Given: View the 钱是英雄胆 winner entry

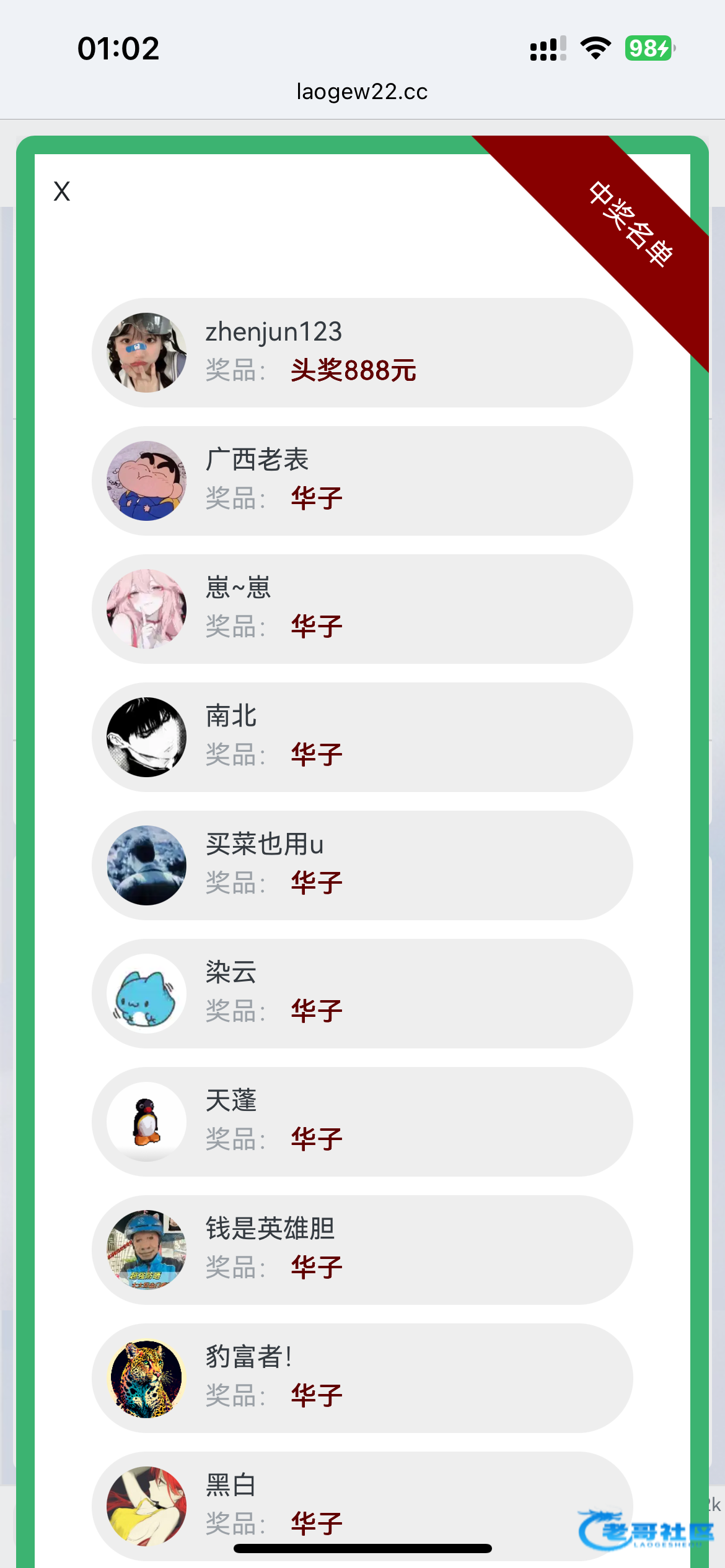Looking at the screenshot, I should pyautogui.click(x=362, y=1250).
